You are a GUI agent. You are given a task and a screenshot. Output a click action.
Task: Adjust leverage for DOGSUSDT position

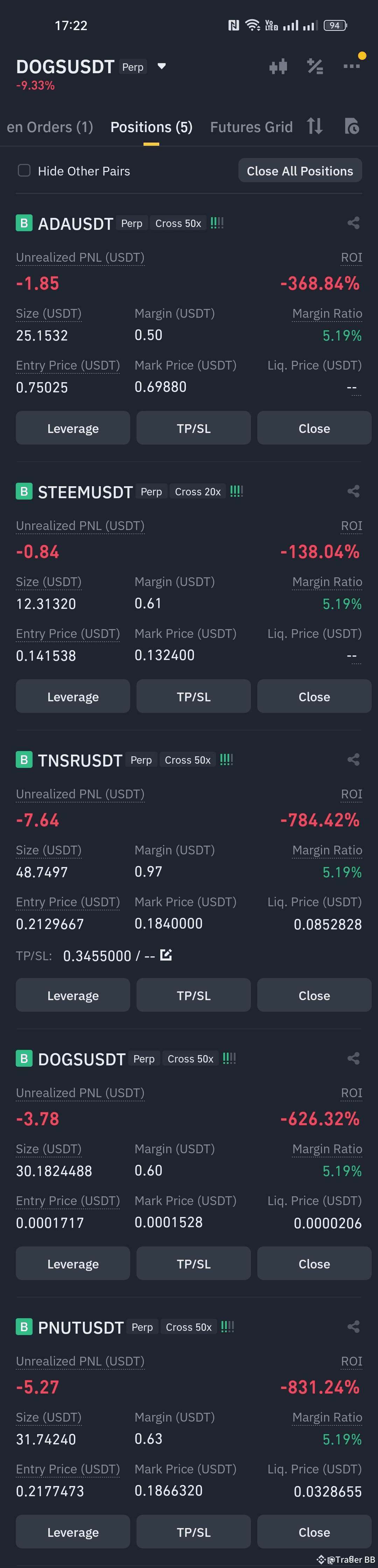[x=73, y=1264]
